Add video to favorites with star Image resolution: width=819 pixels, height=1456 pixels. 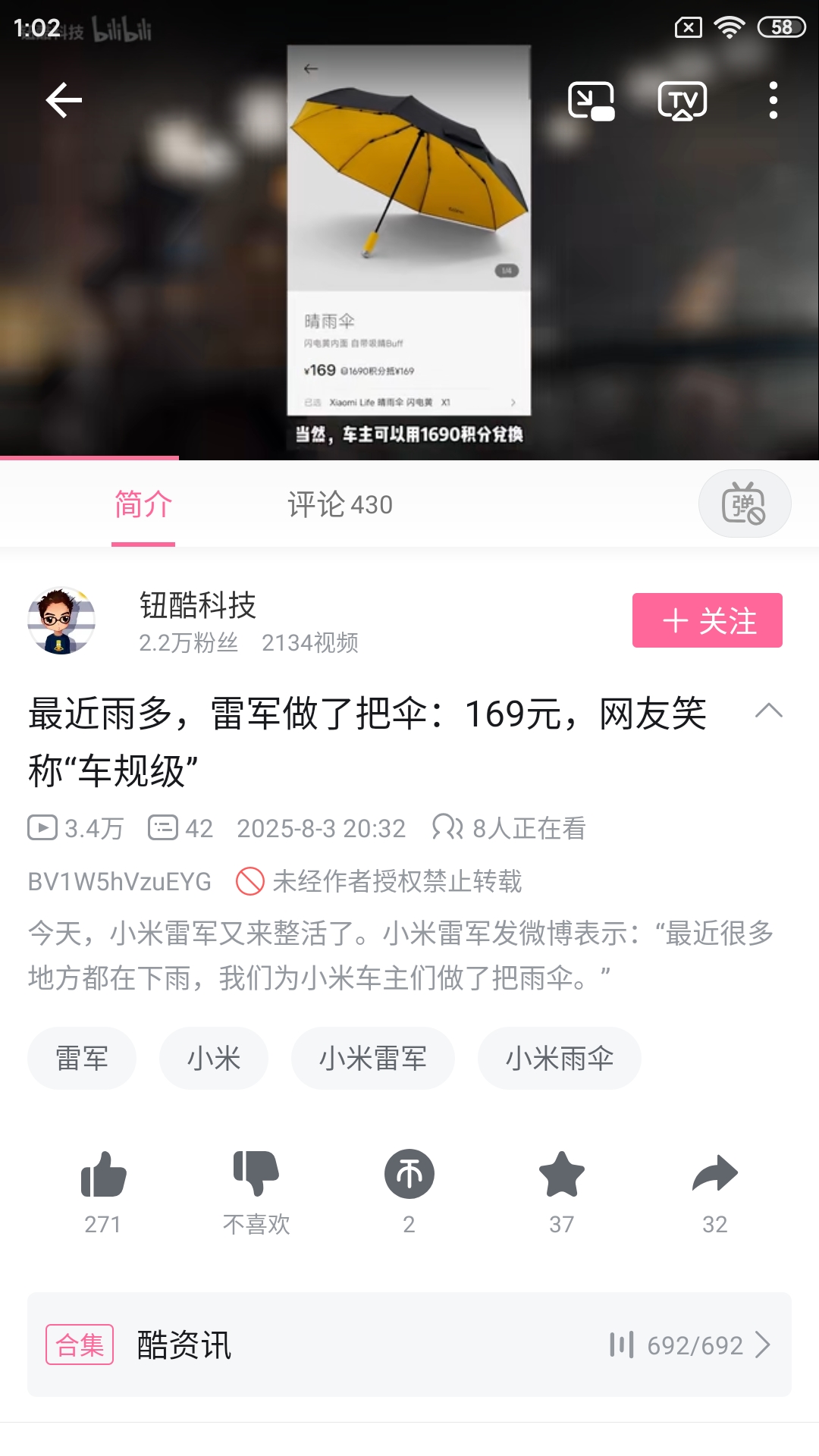click(x=562, y=1175)
